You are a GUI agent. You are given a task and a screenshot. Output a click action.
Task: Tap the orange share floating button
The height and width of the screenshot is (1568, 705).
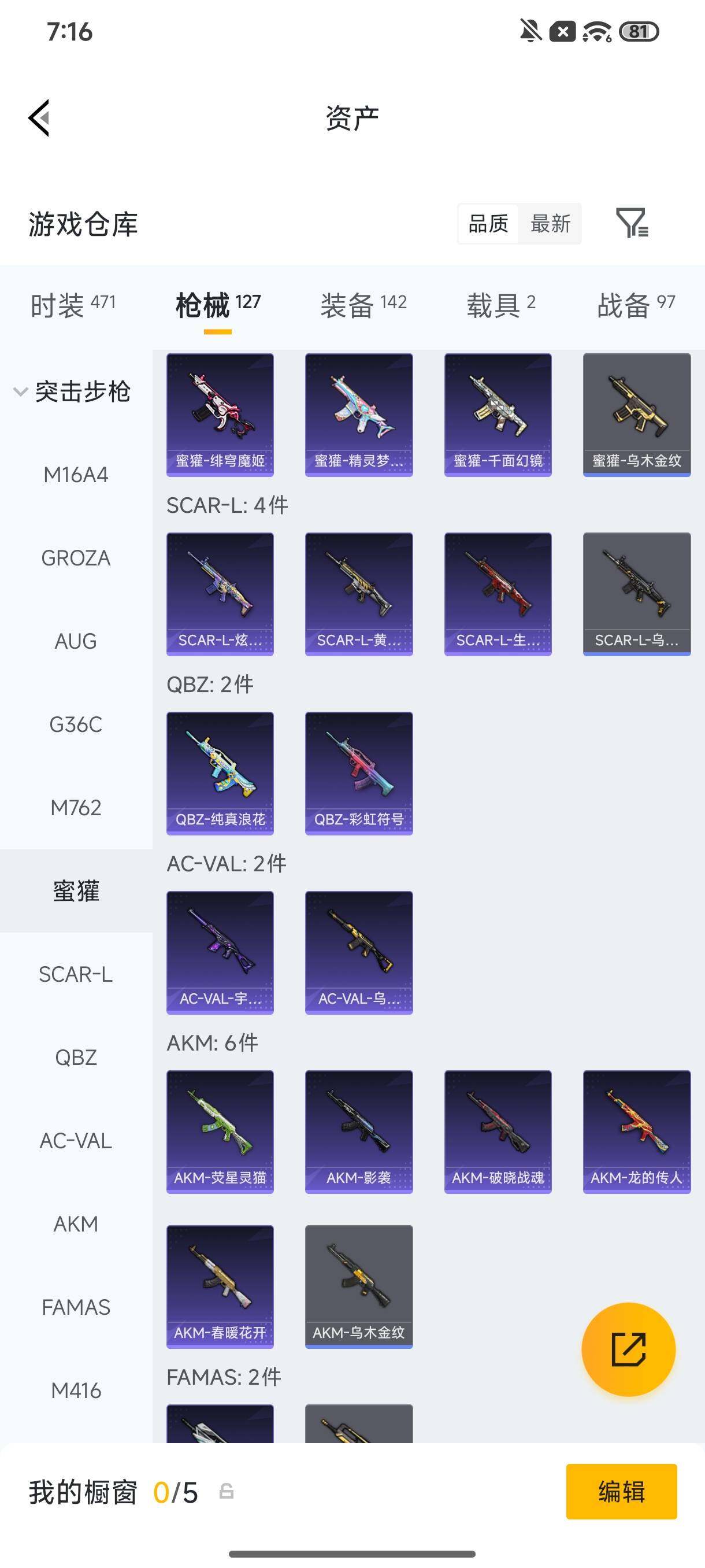[628, 1349]
